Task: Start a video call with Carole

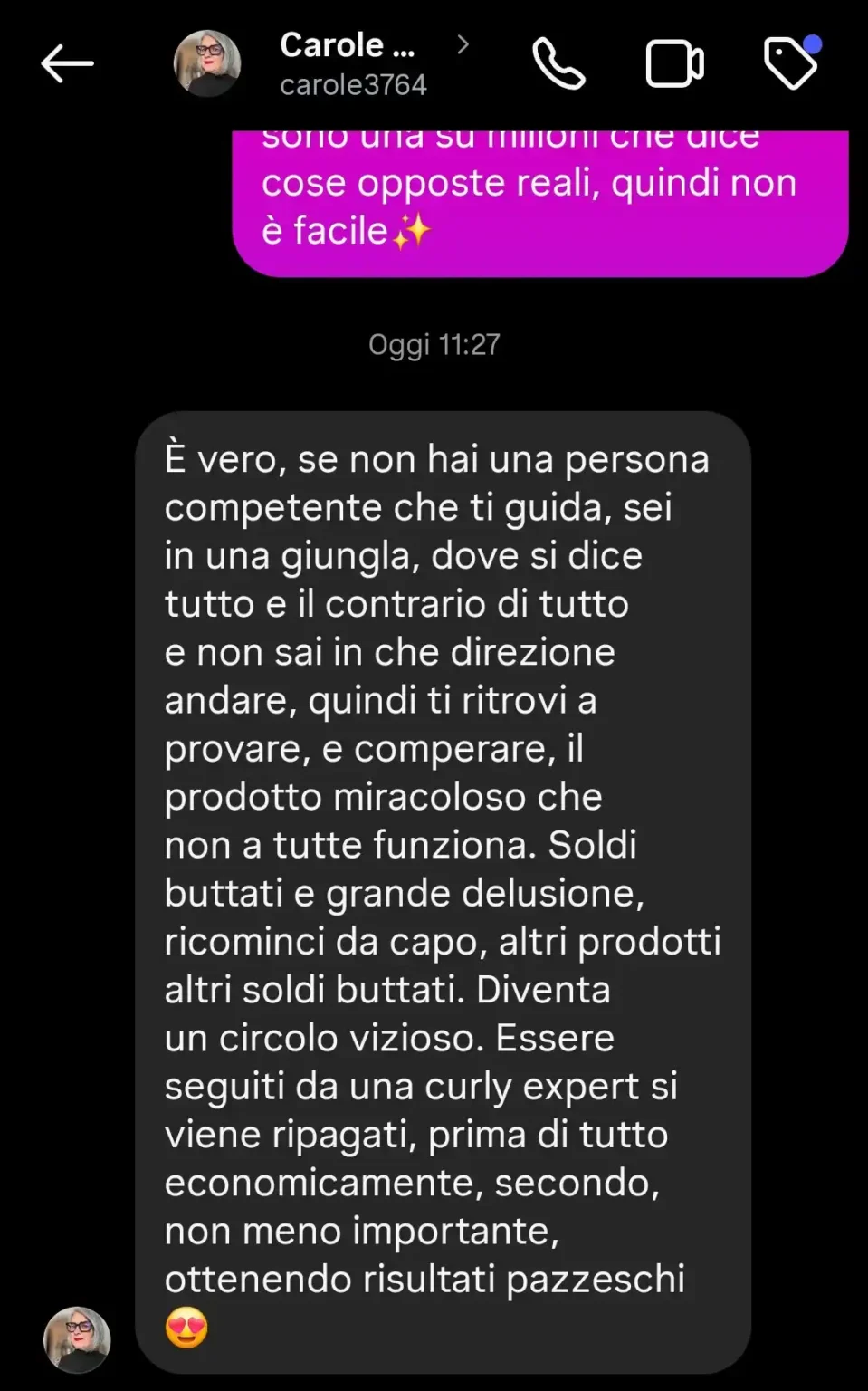Action: click(x=674, y=64)
